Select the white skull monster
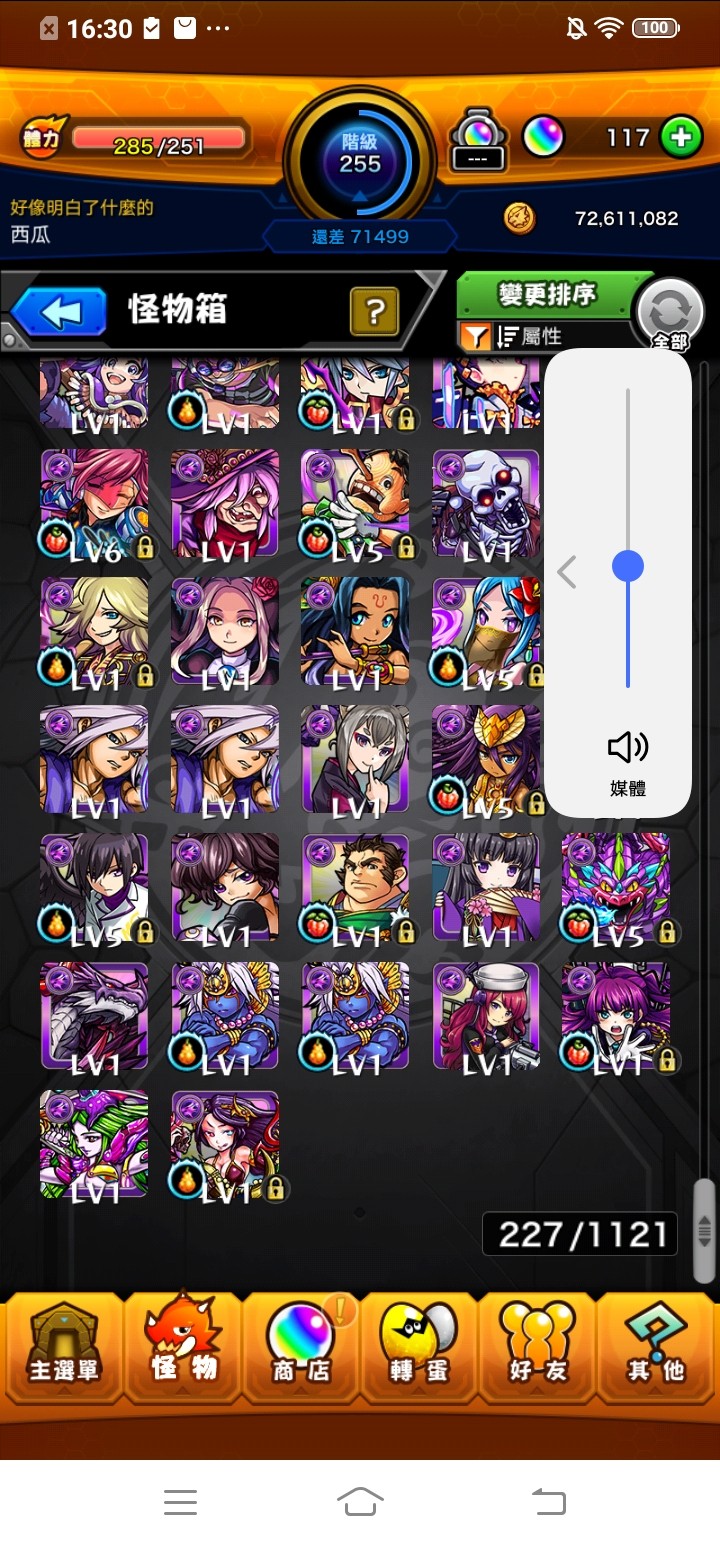Viewport: 720px width, 1544px height. click(x=486, y=503)
